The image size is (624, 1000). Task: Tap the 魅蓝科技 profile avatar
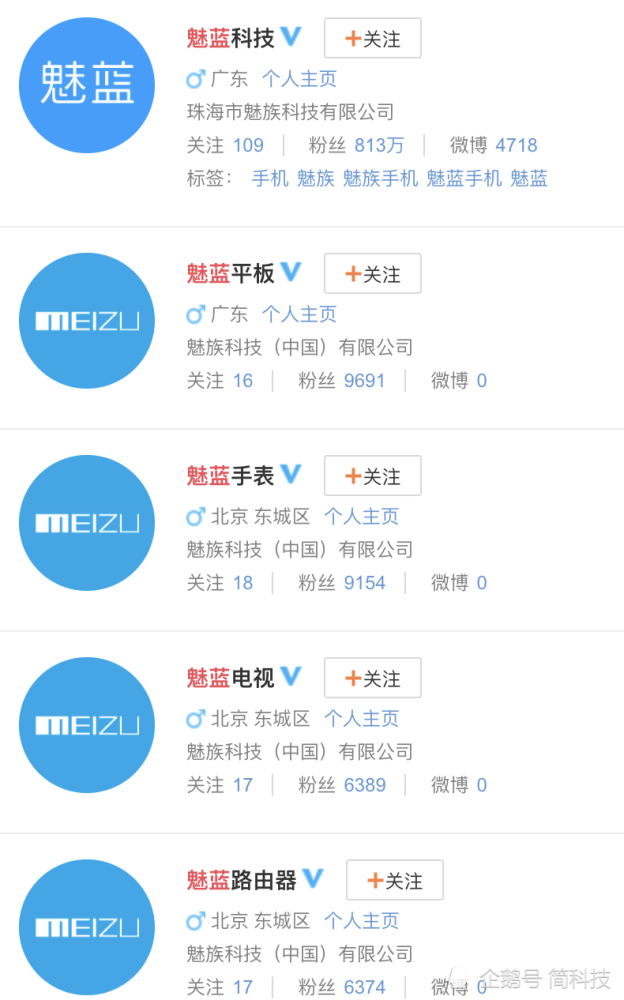click(87, 85)
